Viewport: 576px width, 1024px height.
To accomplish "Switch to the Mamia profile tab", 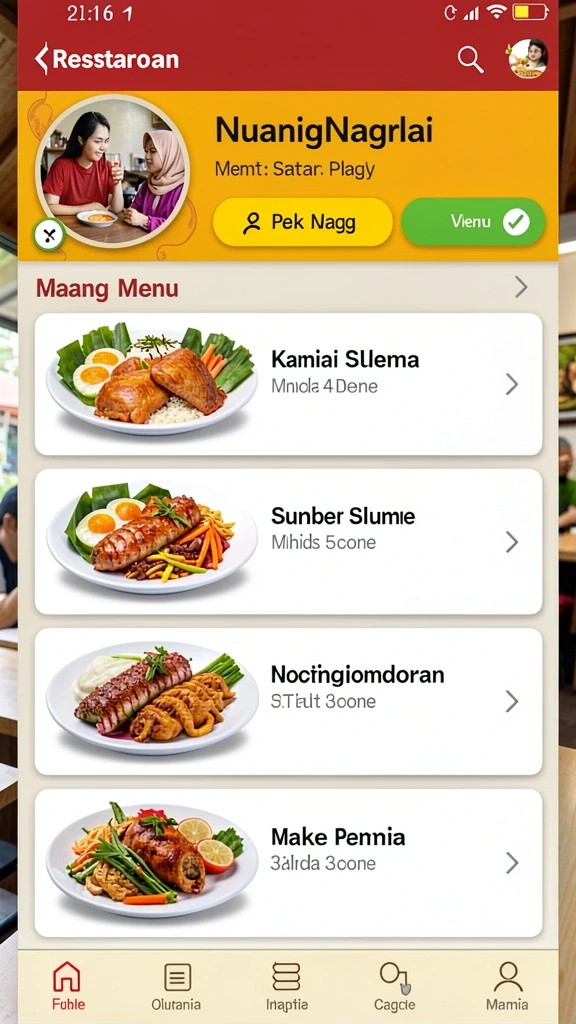I will coord(507,986).
